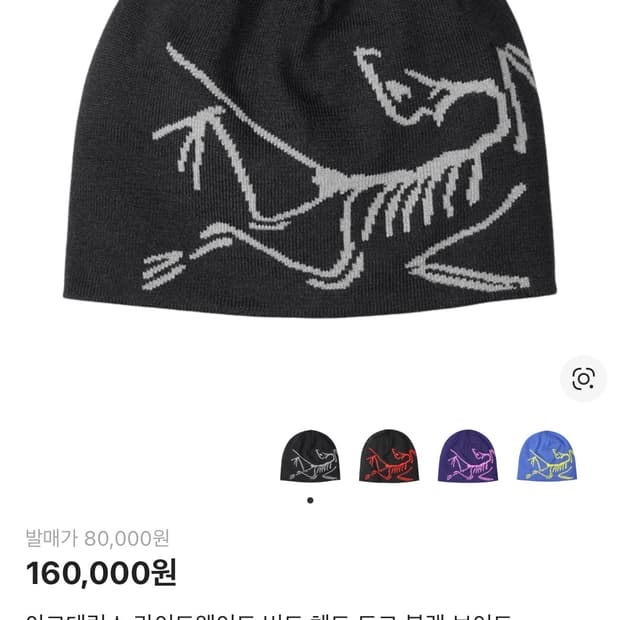Select the black and red beanie thumbnail
Image resolution: width=620 pixels, height=620 pixels.
coord(389,456)
